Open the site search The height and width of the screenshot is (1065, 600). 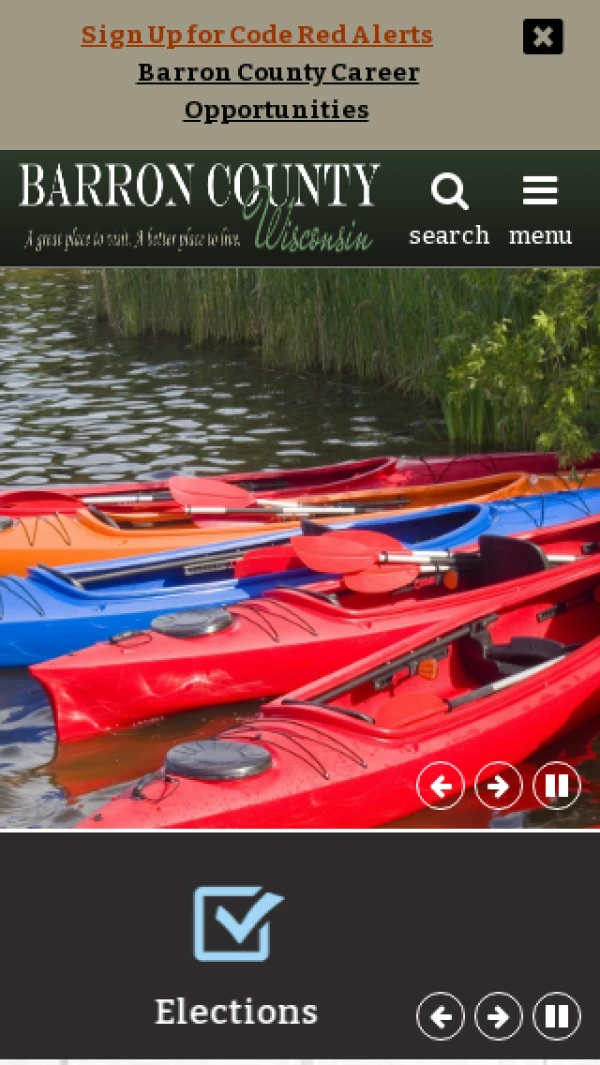449,208
